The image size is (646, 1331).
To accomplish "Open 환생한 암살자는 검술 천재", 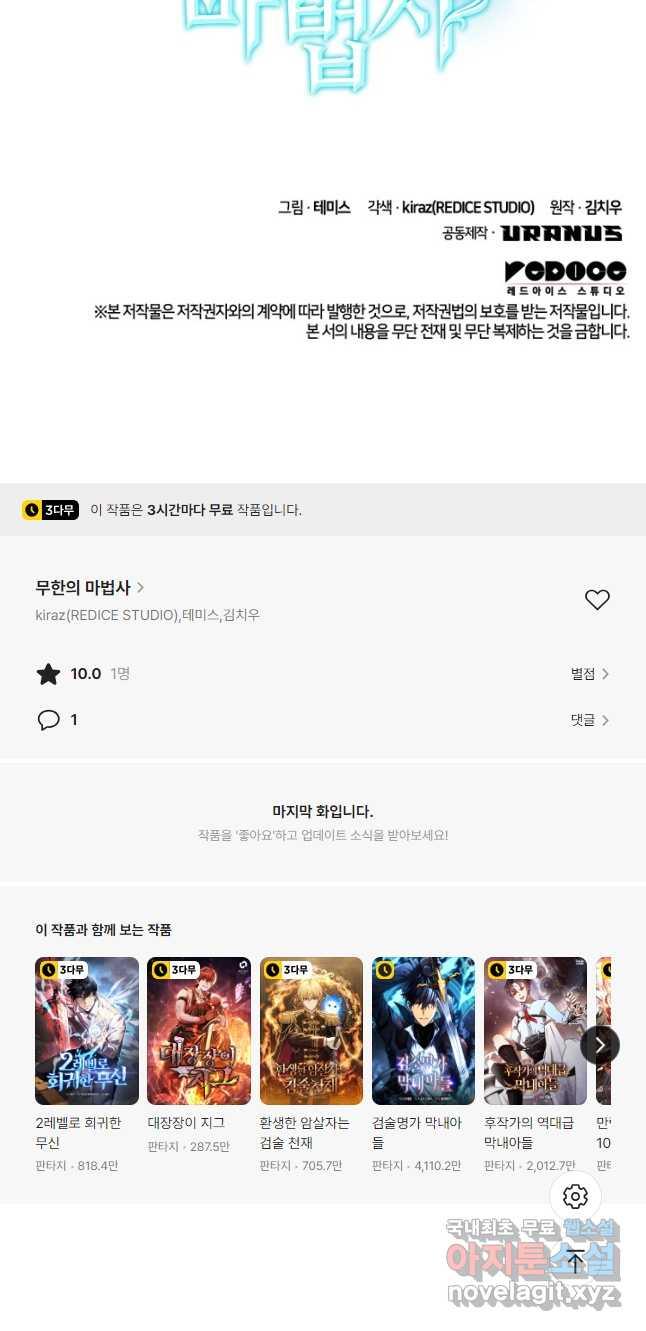I will pyautogui.click(x=311, y=1031).
